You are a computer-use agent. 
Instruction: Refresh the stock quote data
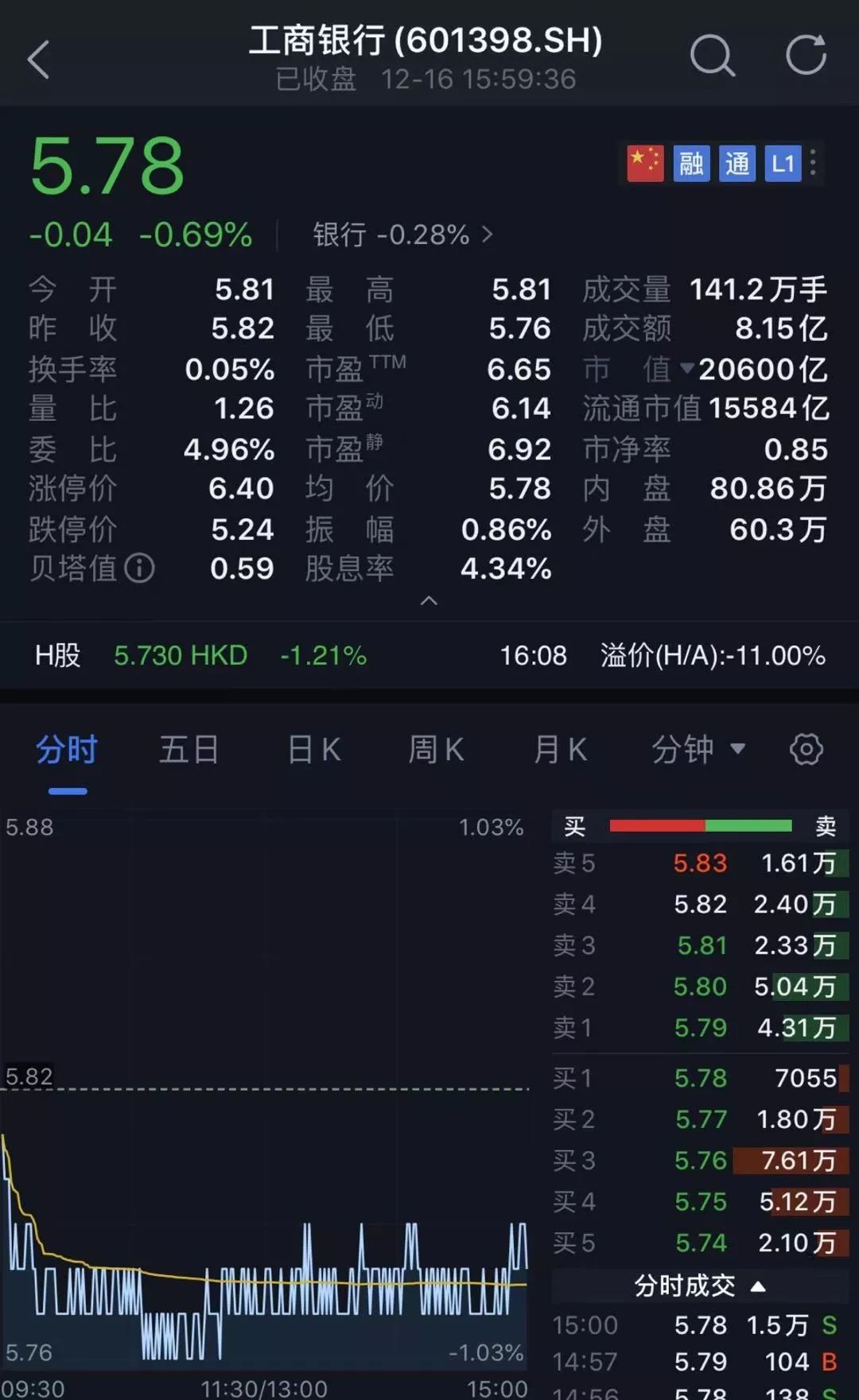(806, 56)
